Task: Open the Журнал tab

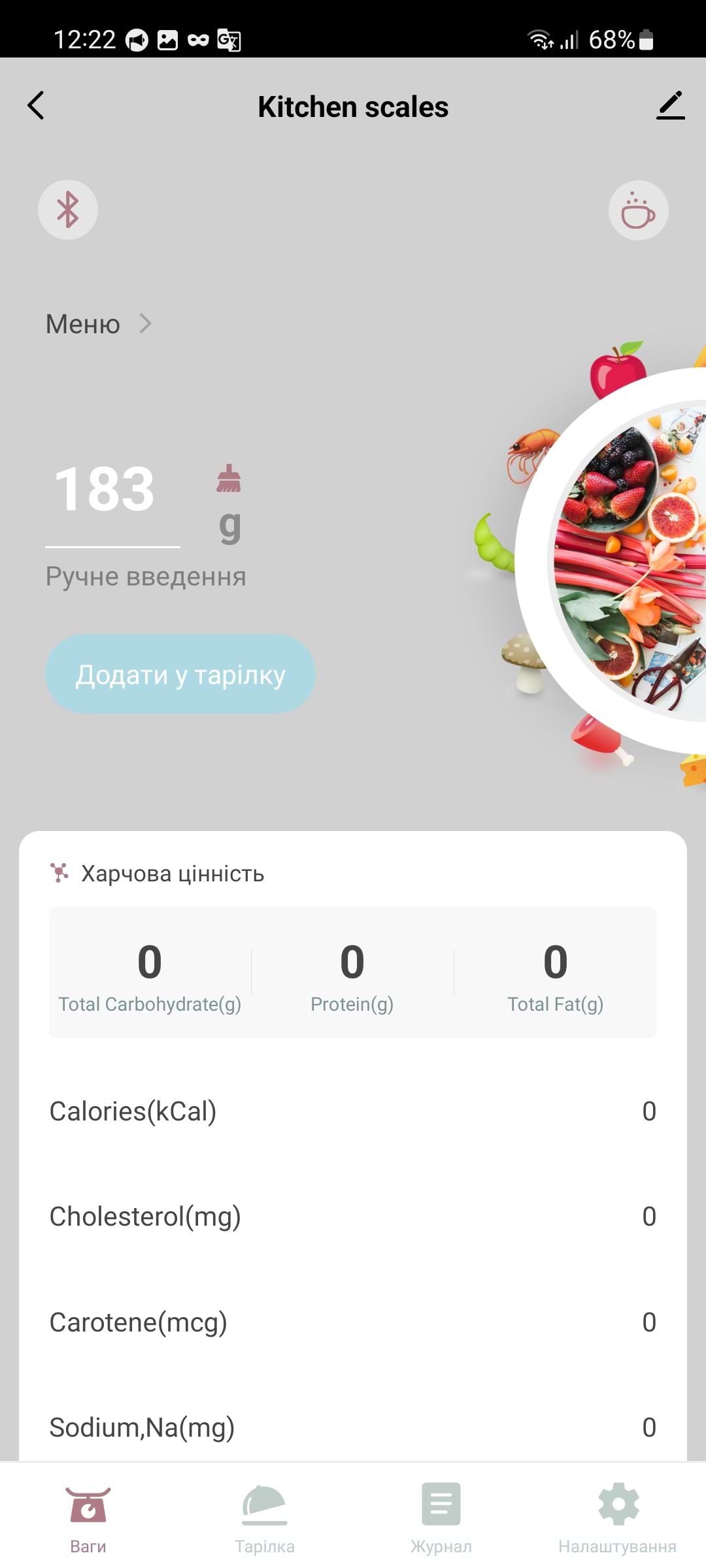Action: tap(441, 1518)
